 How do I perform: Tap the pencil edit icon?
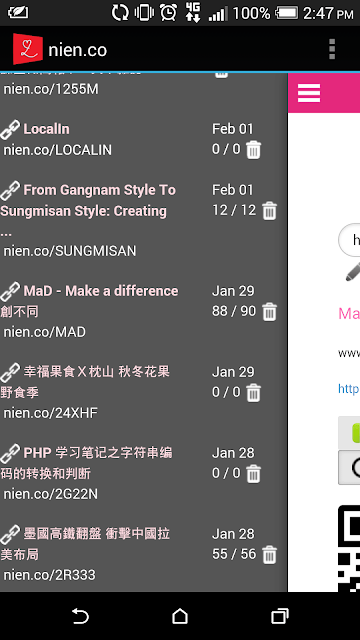(353, 272)
